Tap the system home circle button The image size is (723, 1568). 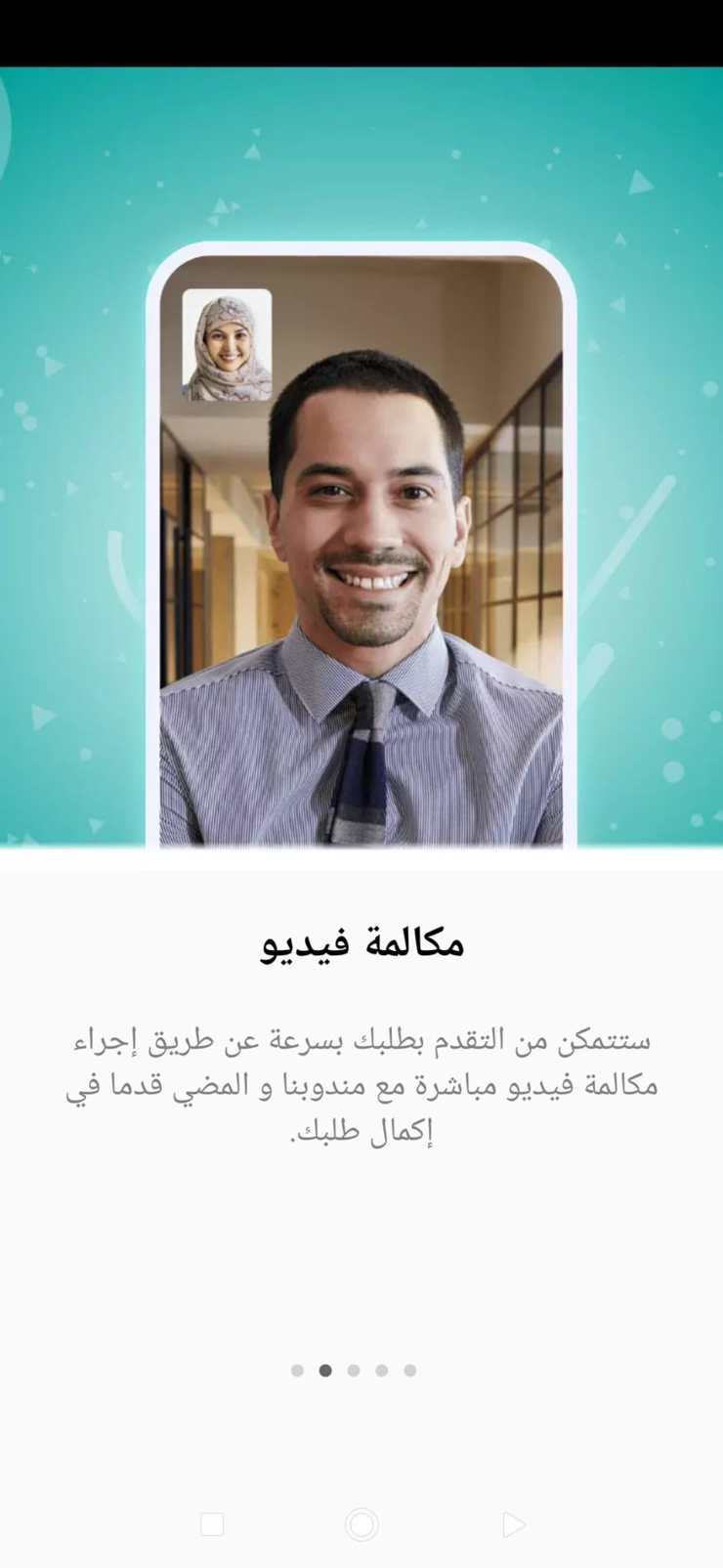tap(361, 1524)
